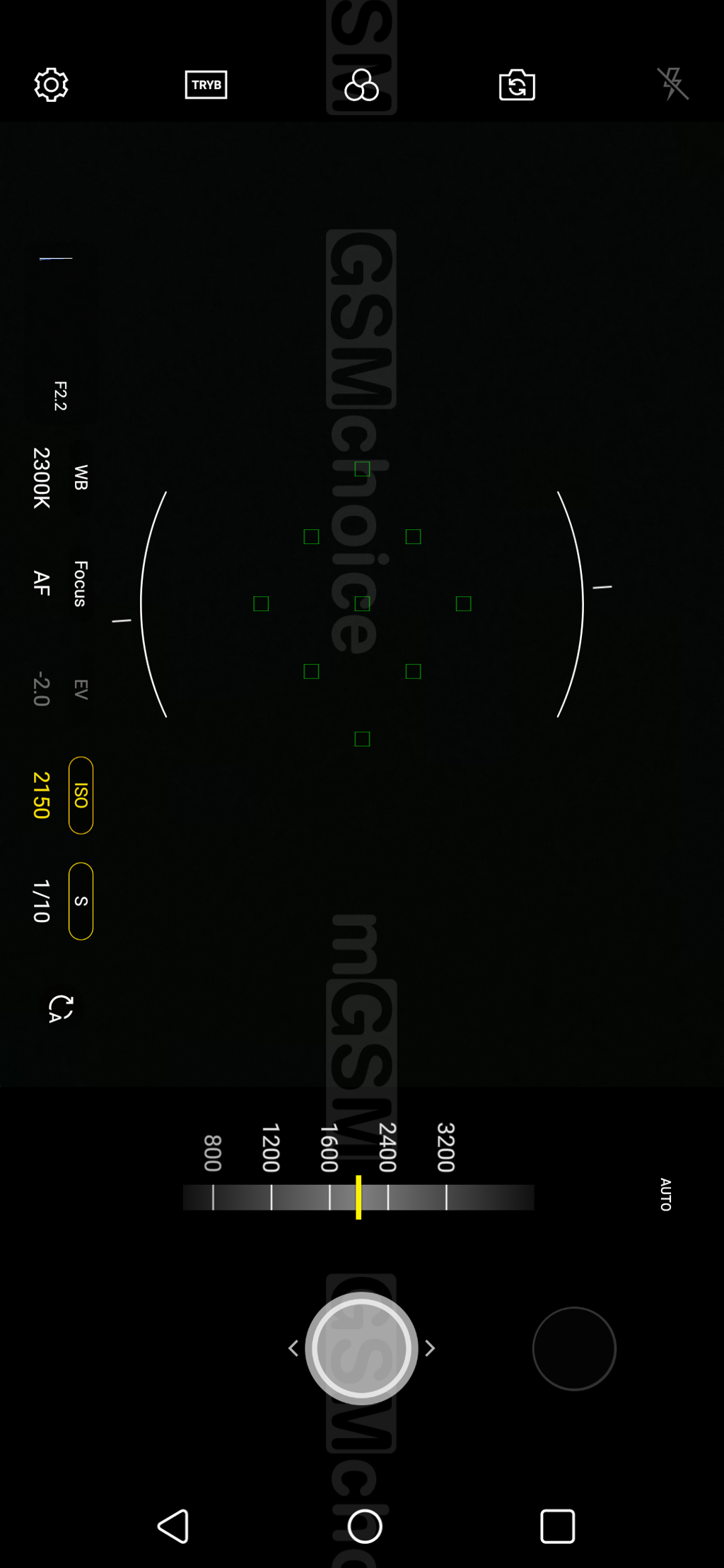Reset manual settings to auto
The width and height of the screenshot is (724, 1568).
click(60, 1008)
